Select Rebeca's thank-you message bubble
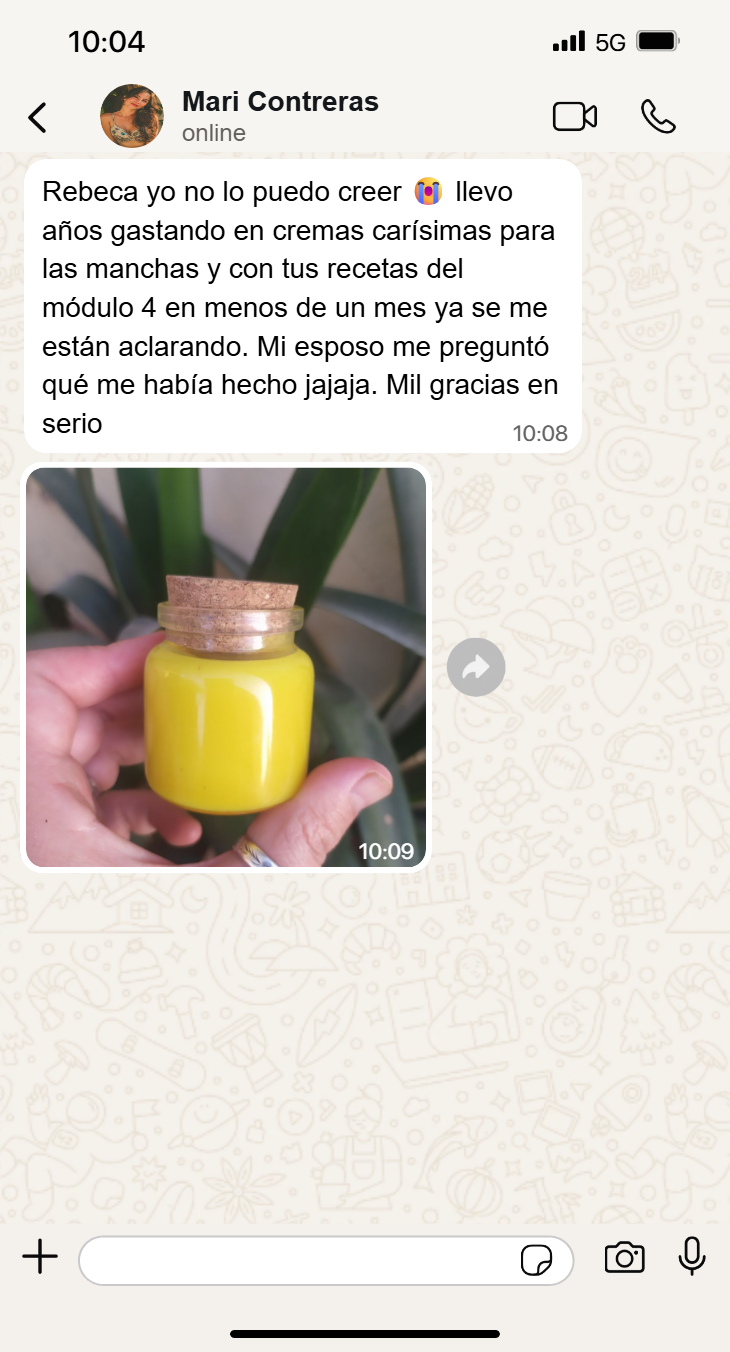Screen dimensions: 730x1352 click(300, 305)
